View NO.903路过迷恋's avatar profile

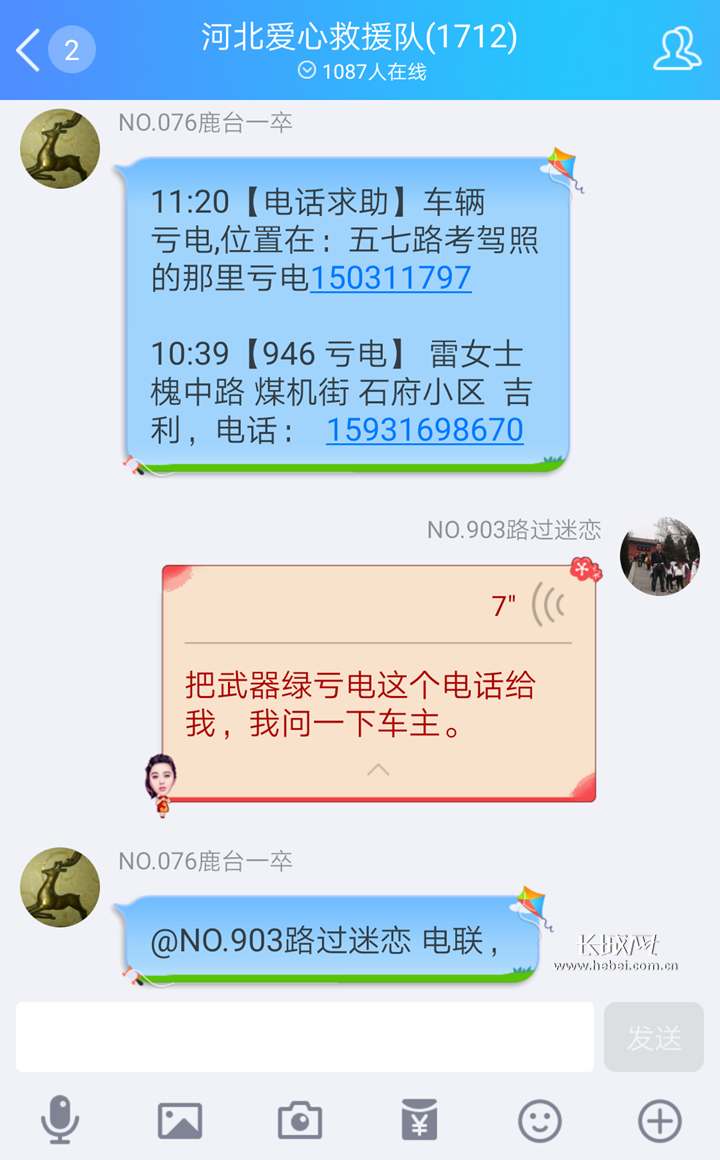point(659,556)
